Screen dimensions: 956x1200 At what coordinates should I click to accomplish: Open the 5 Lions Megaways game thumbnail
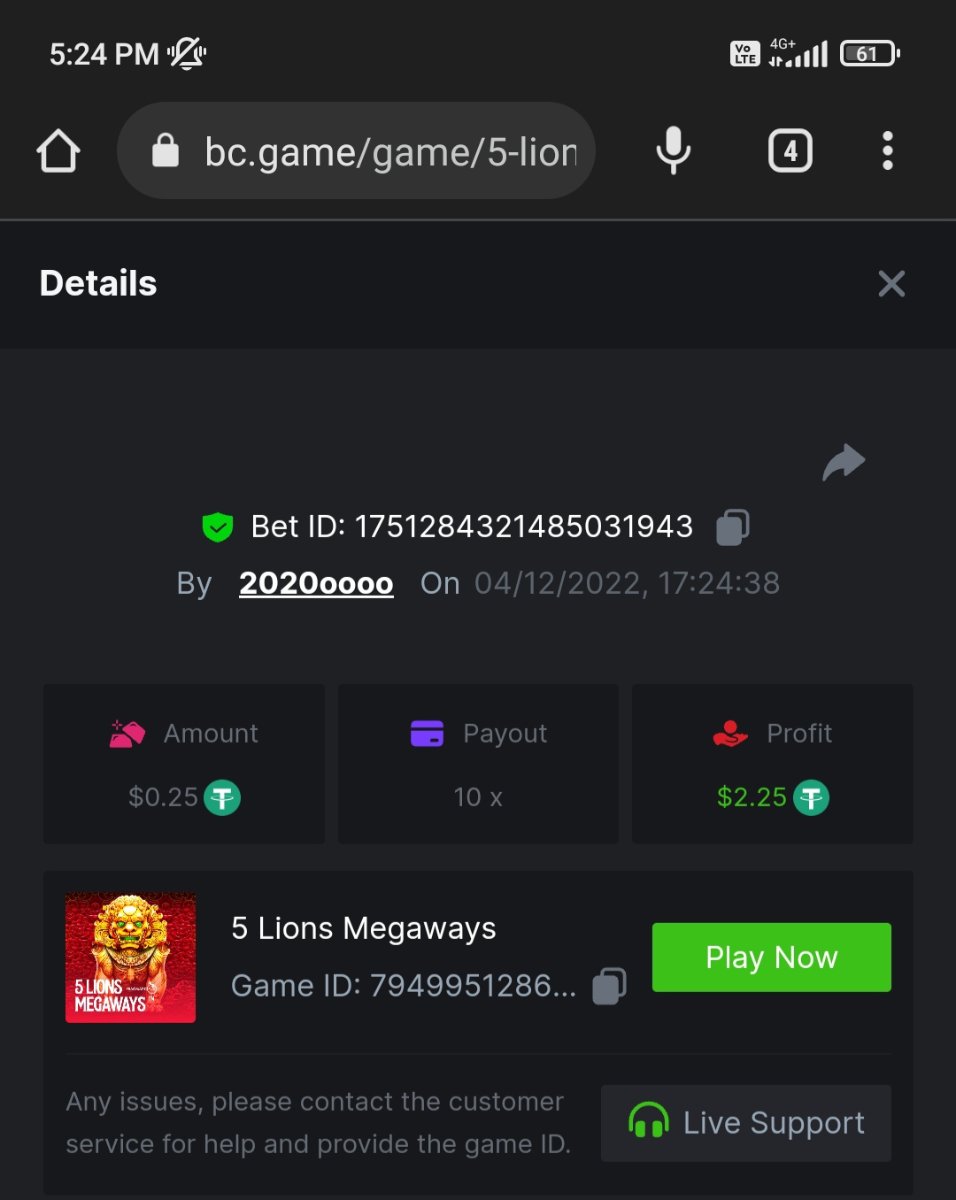[131, 957]
